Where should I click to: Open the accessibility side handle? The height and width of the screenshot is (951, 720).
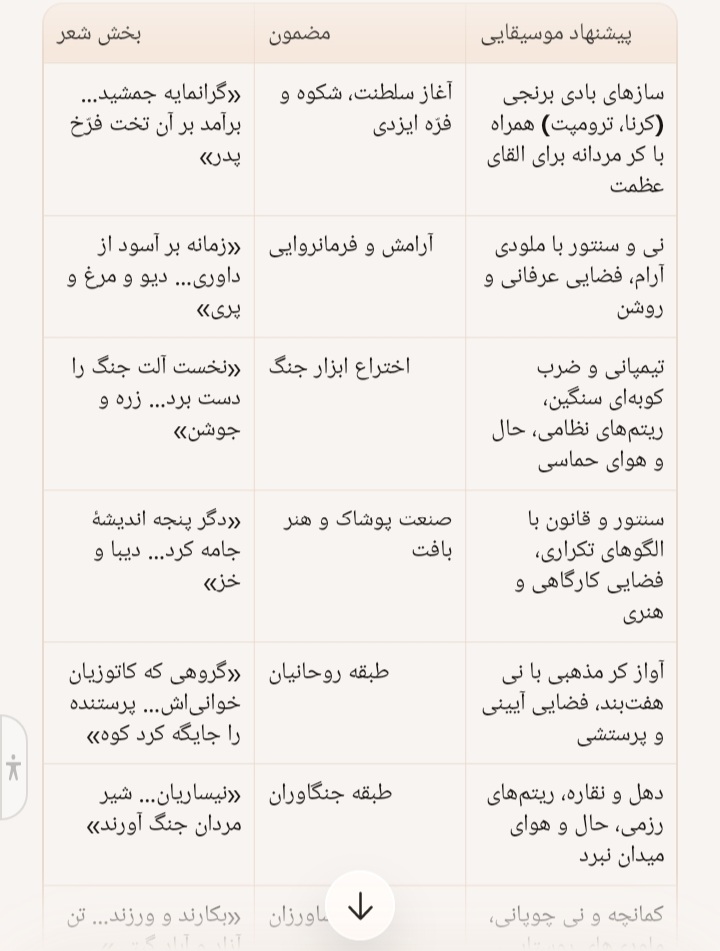pos(13,768)
